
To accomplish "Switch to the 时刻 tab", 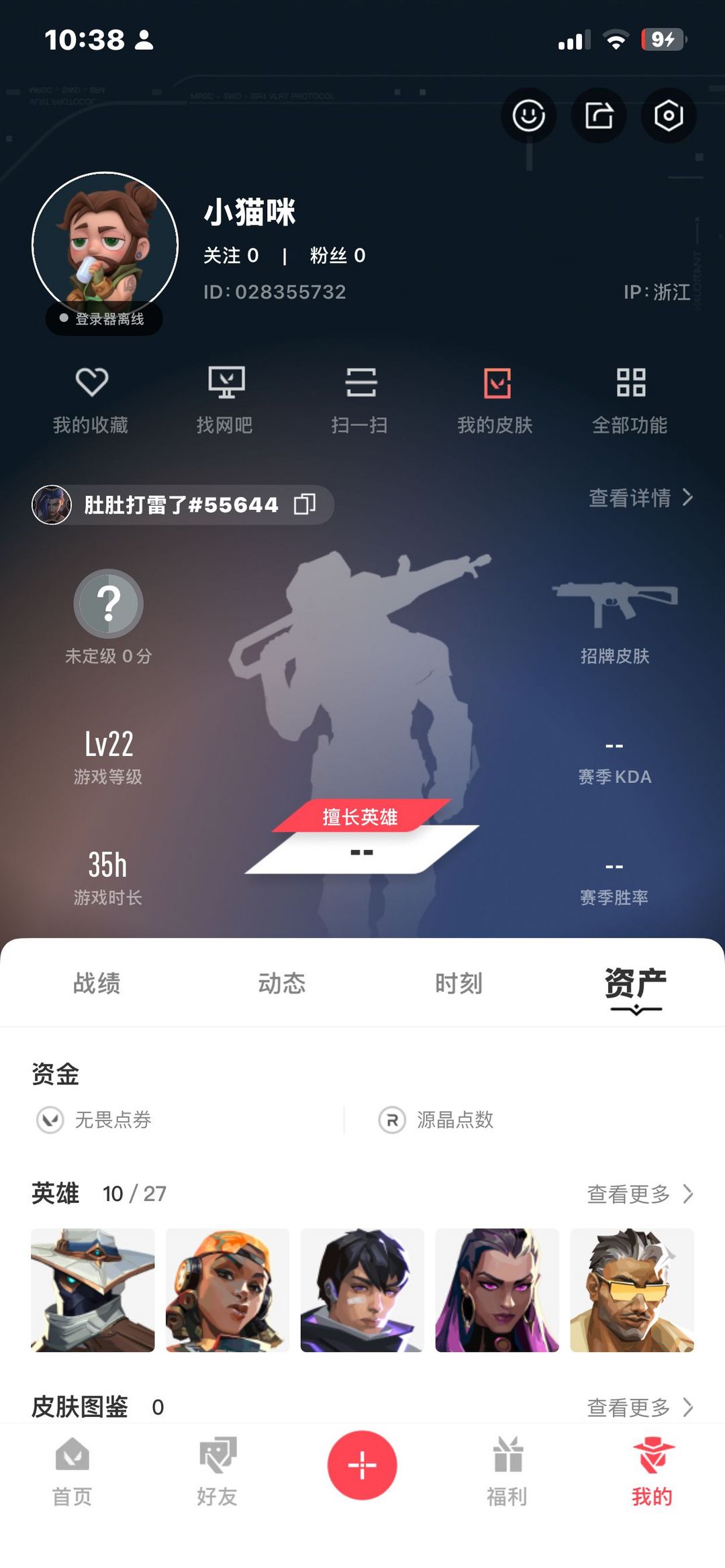I will point(459,983).
